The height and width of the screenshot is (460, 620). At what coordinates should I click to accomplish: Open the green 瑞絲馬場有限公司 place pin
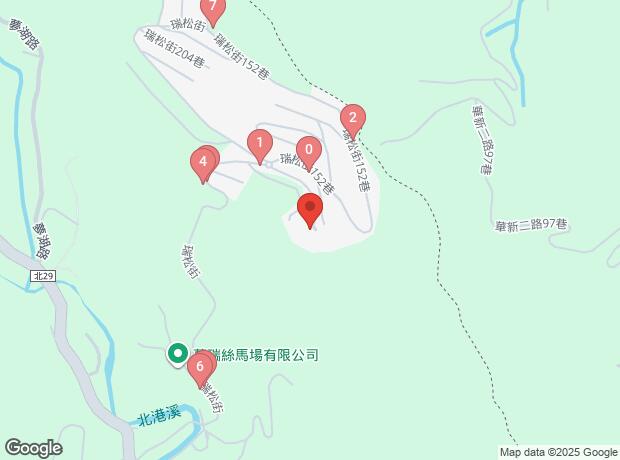click(x=178, y=354)
